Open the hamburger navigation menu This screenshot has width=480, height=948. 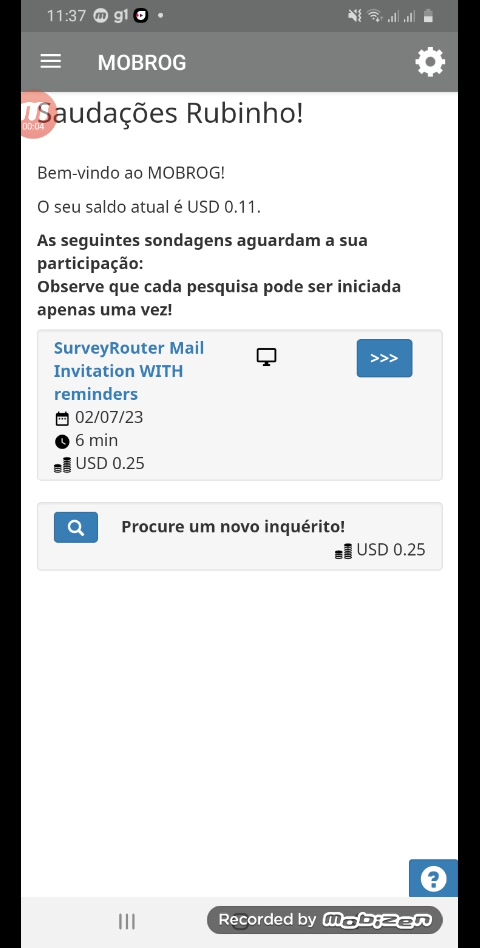[51, 61]
